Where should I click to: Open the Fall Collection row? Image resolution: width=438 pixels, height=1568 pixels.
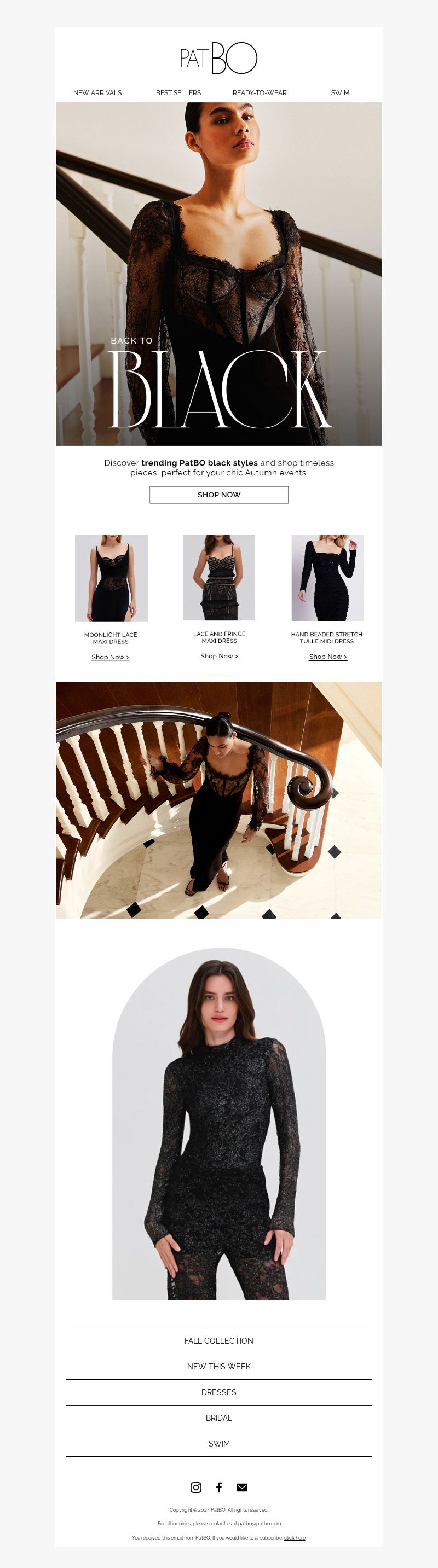pyautogui.click(x=218, y=1341)
